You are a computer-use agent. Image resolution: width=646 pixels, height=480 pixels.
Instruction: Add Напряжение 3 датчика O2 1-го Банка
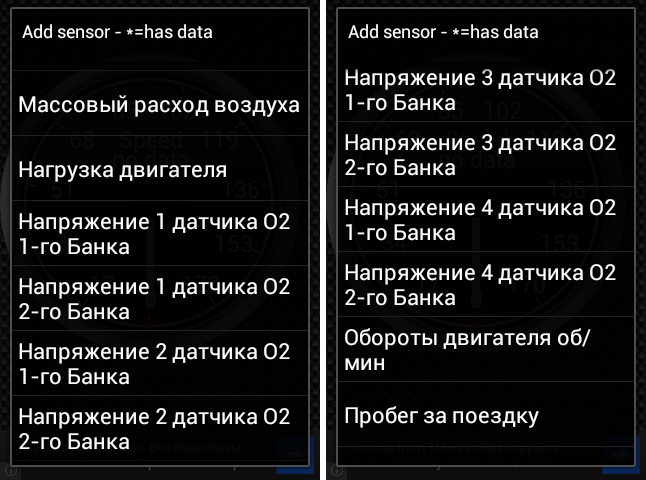pos(484,90)
